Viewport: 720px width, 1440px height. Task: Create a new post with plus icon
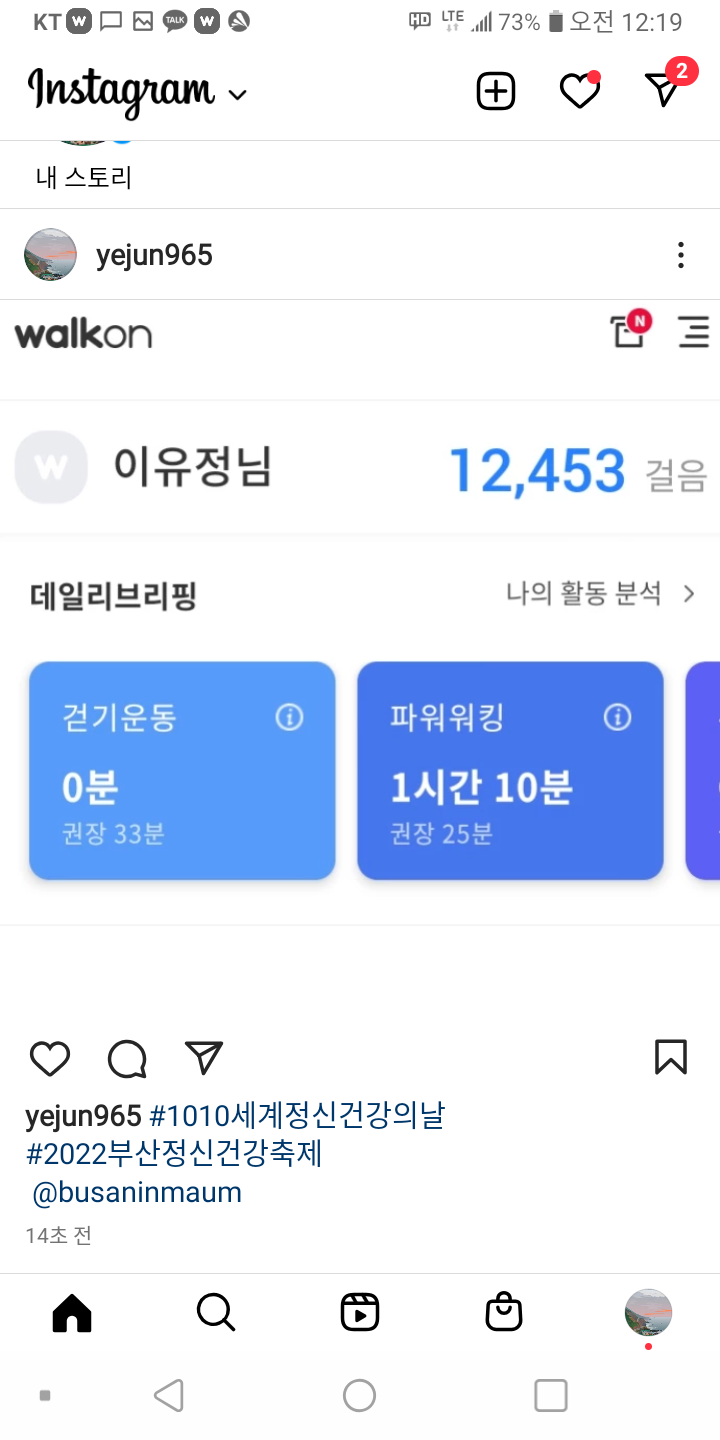click(495, 92)
